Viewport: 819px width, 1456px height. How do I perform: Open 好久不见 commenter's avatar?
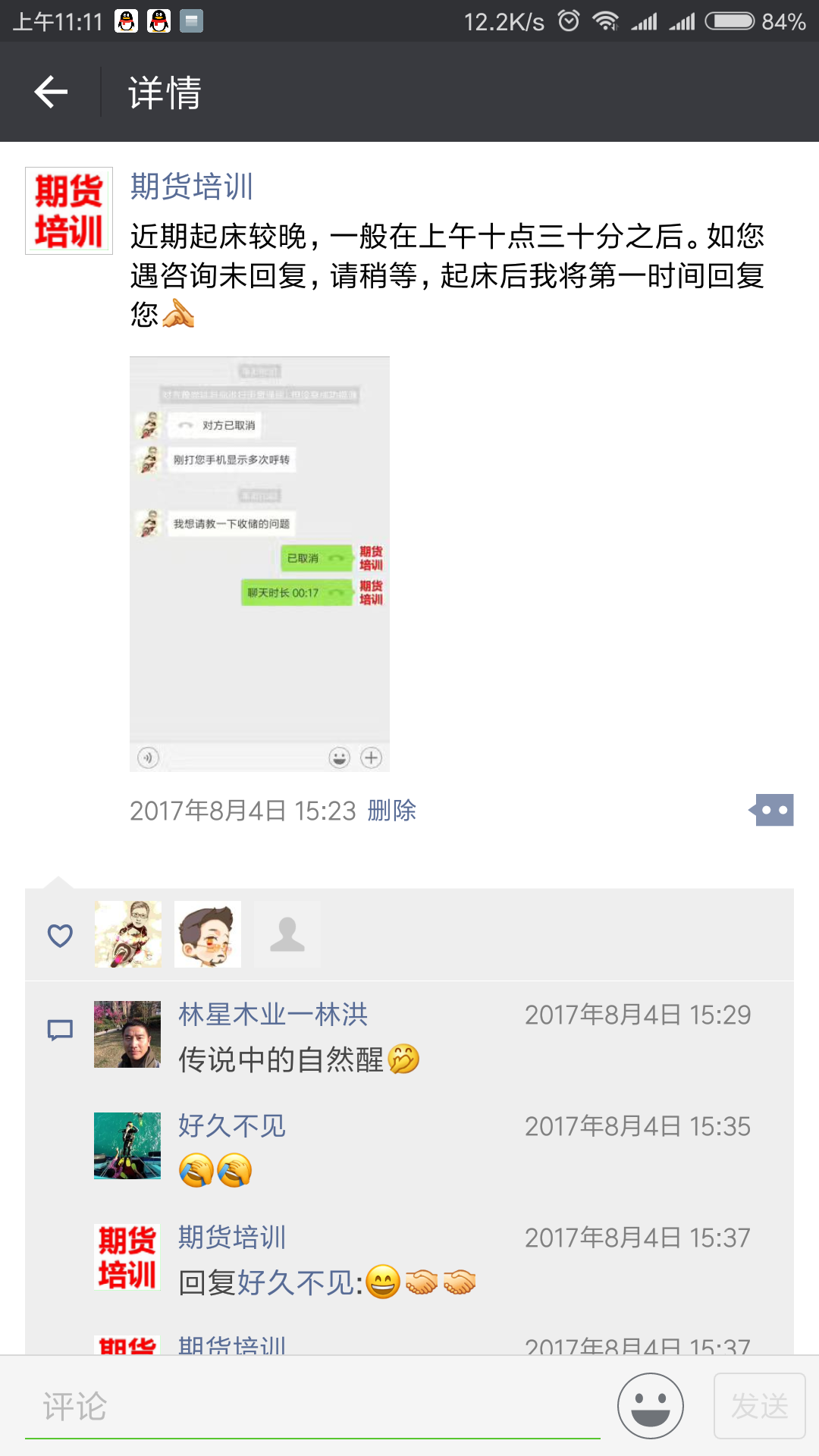127,1146
